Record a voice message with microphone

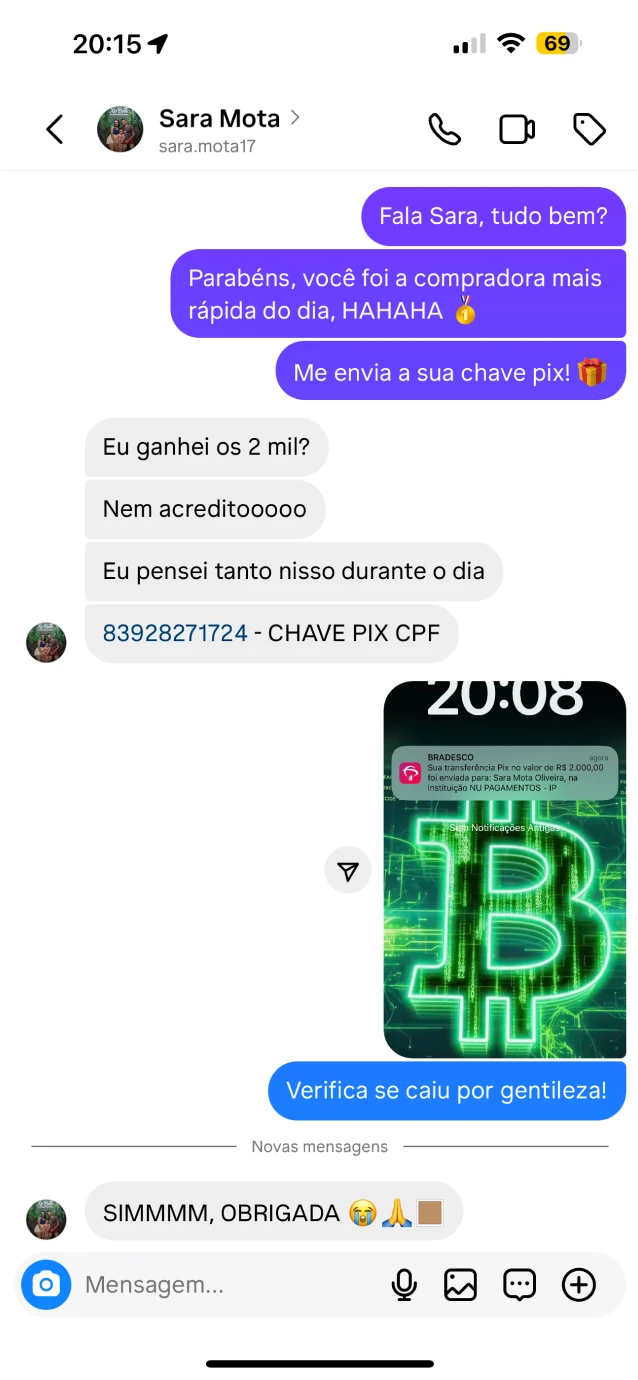pyautogui.click(x=403, y=1284)
